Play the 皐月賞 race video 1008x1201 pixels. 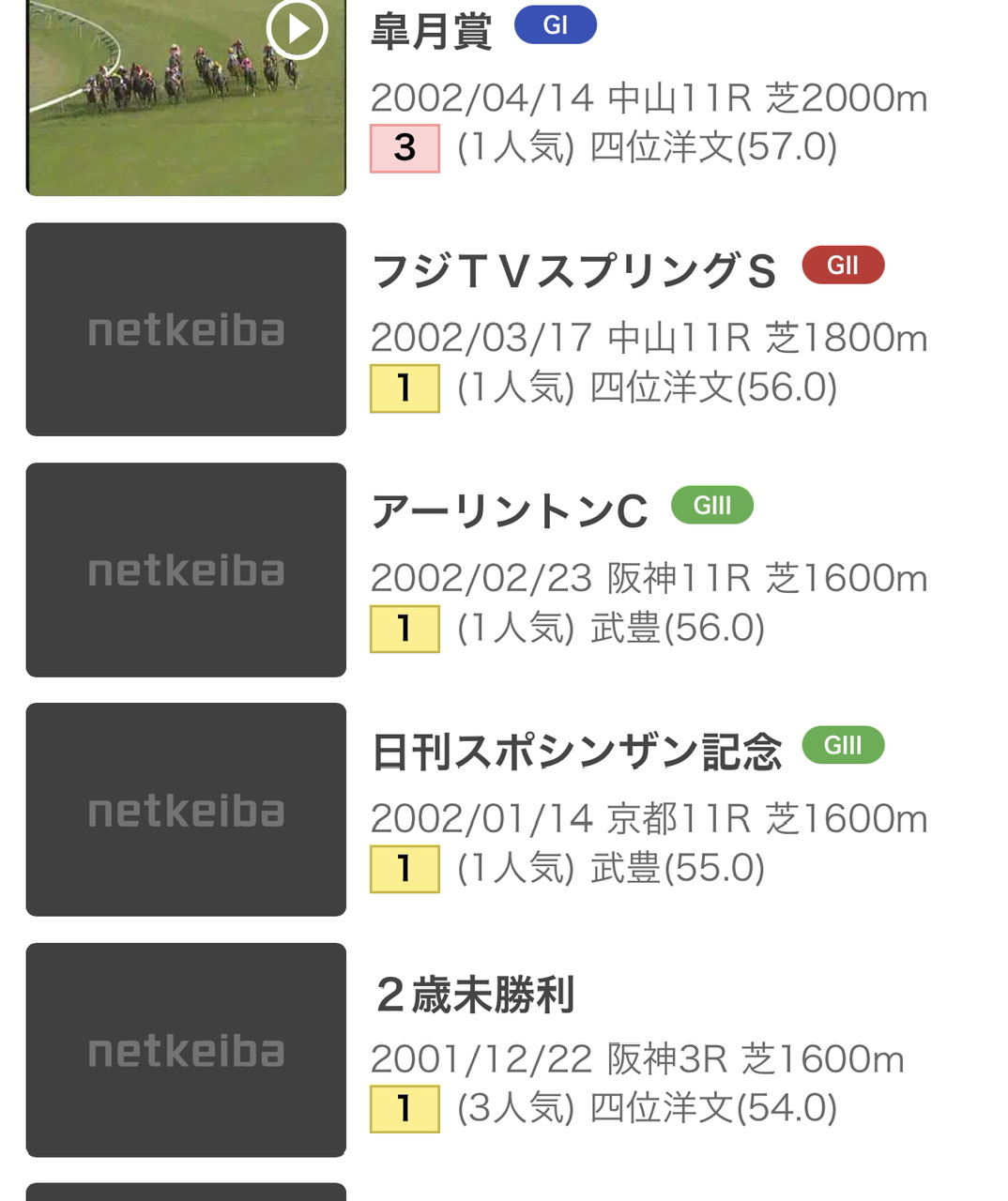tap(297, 30)
